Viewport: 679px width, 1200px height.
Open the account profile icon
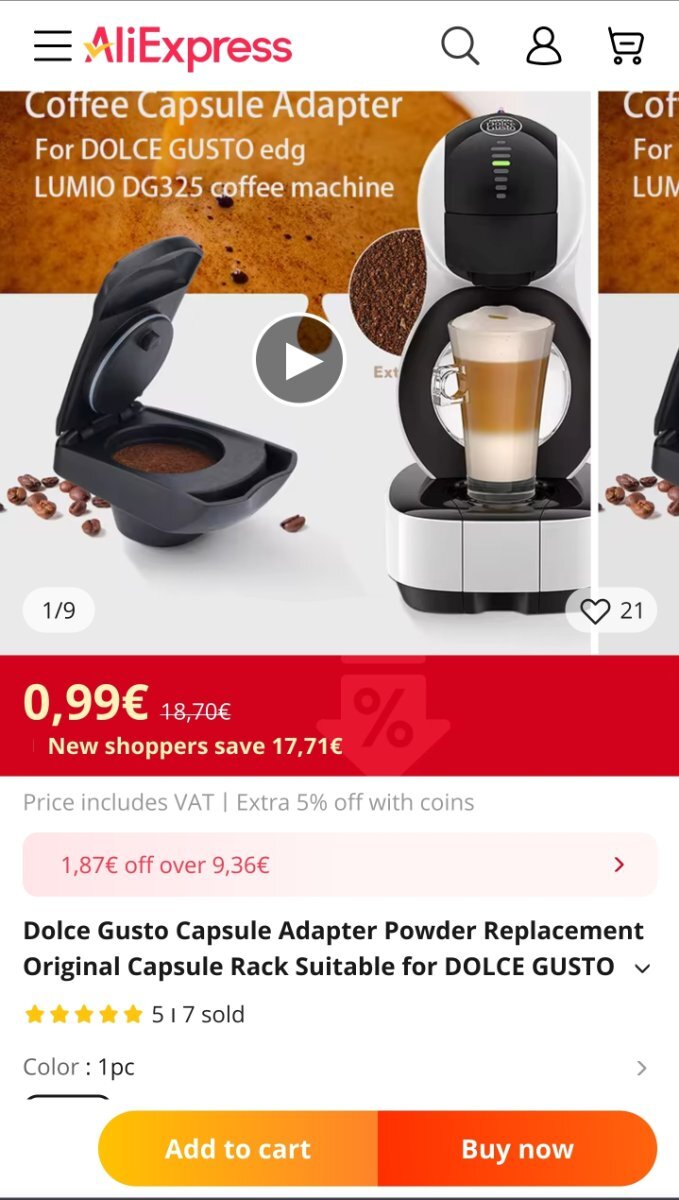click(544, 46)
